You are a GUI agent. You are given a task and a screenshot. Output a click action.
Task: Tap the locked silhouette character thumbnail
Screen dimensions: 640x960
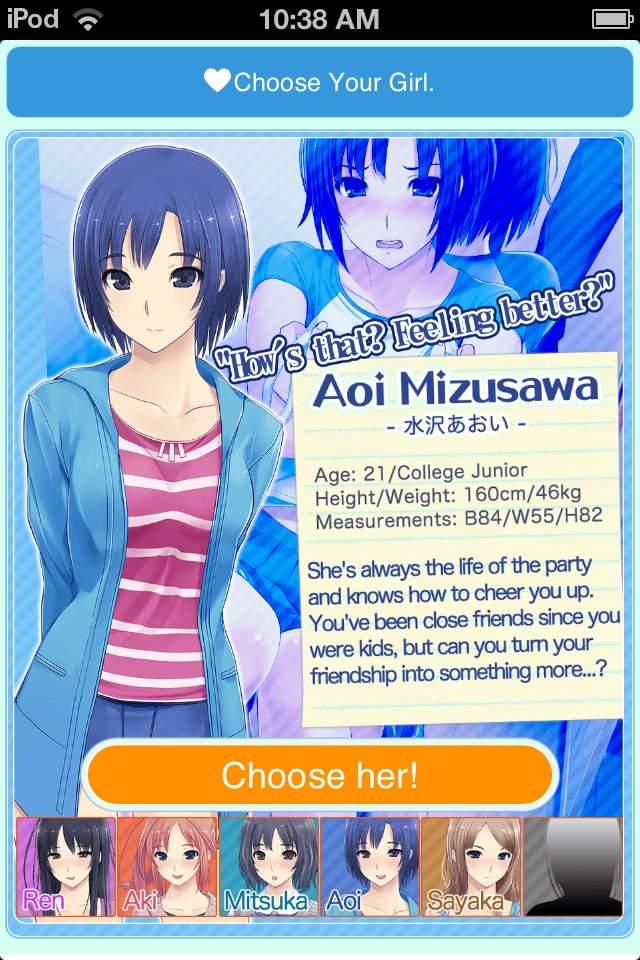[x=571, y=866]
